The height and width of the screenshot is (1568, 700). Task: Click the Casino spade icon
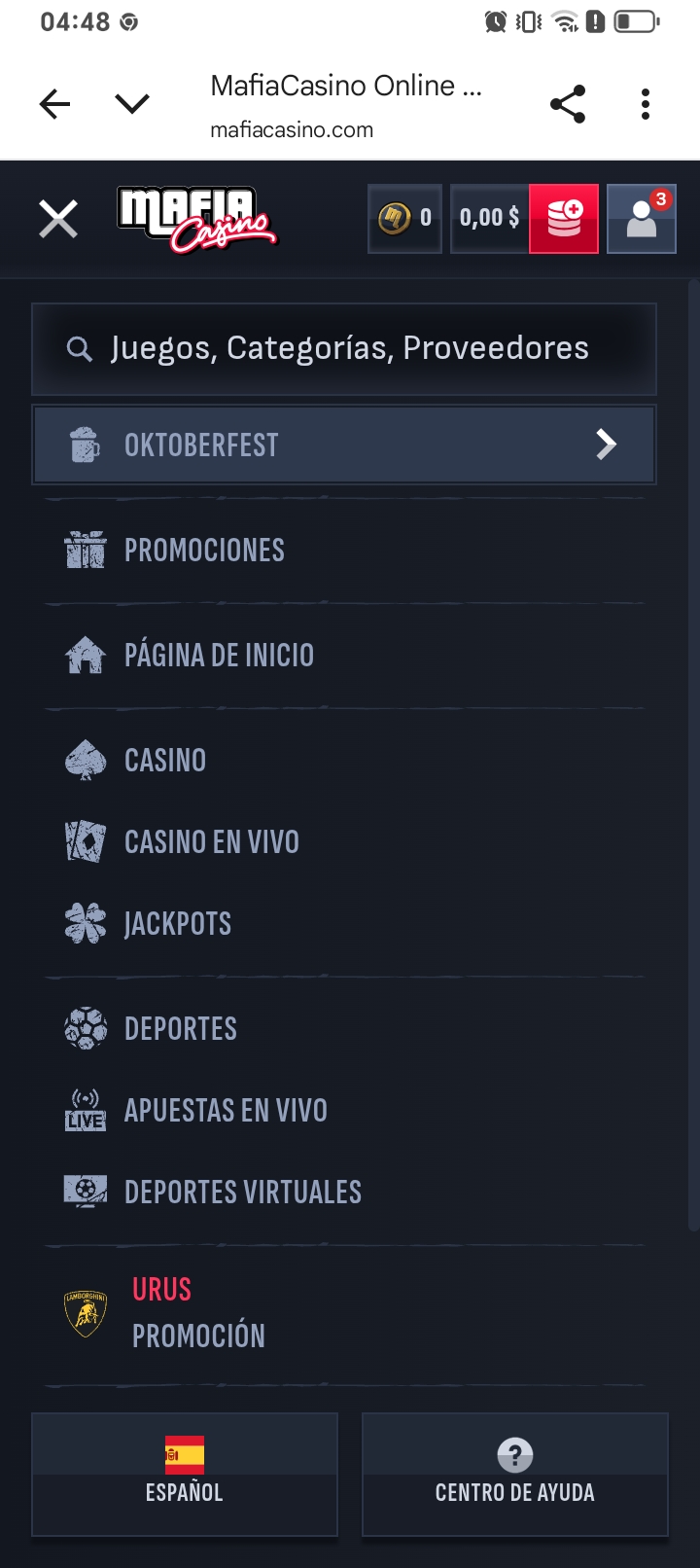[x=86, y=760]
